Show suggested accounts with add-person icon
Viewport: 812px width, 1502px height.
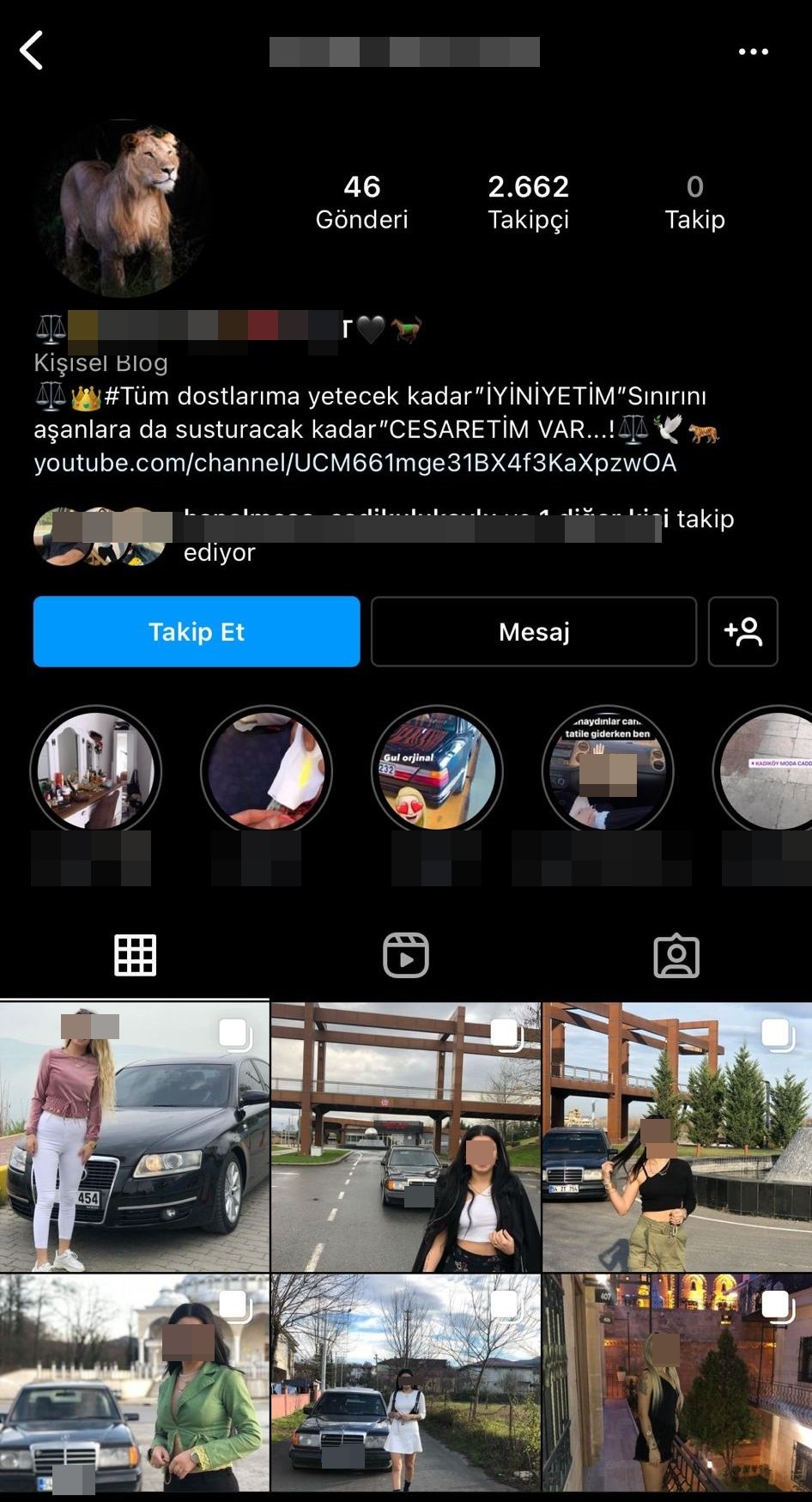pyautogui.click(x=742, y=631)
